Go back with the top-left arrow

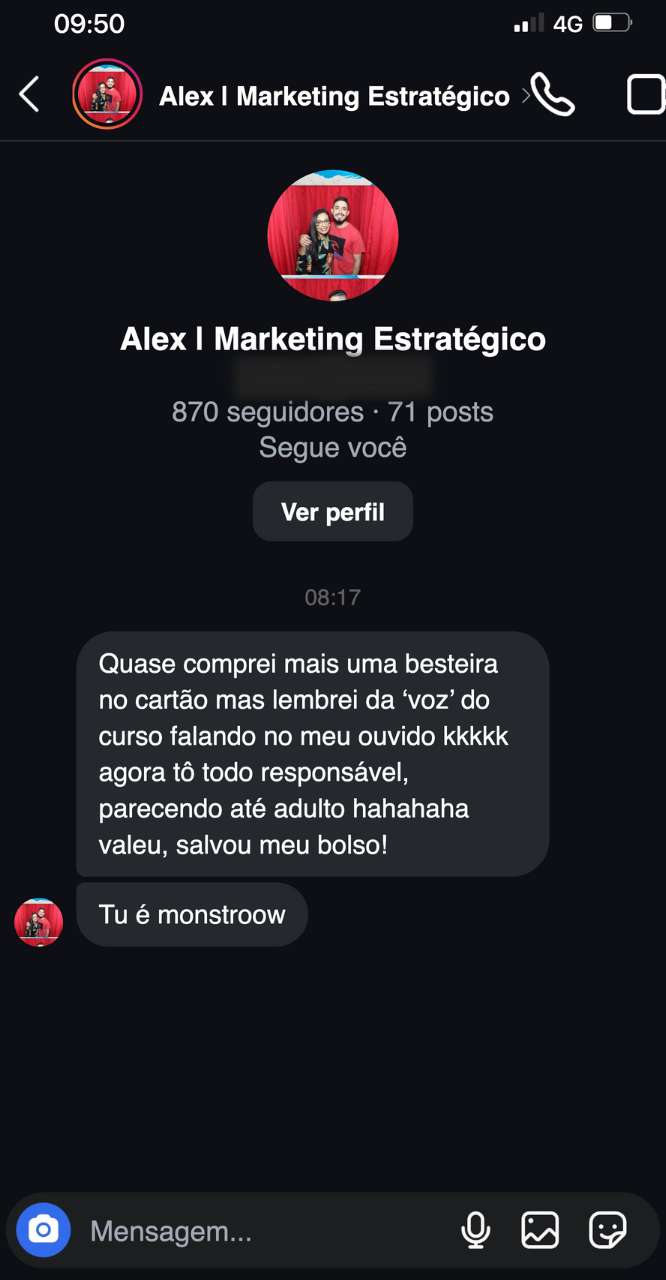tap(29, 95)
